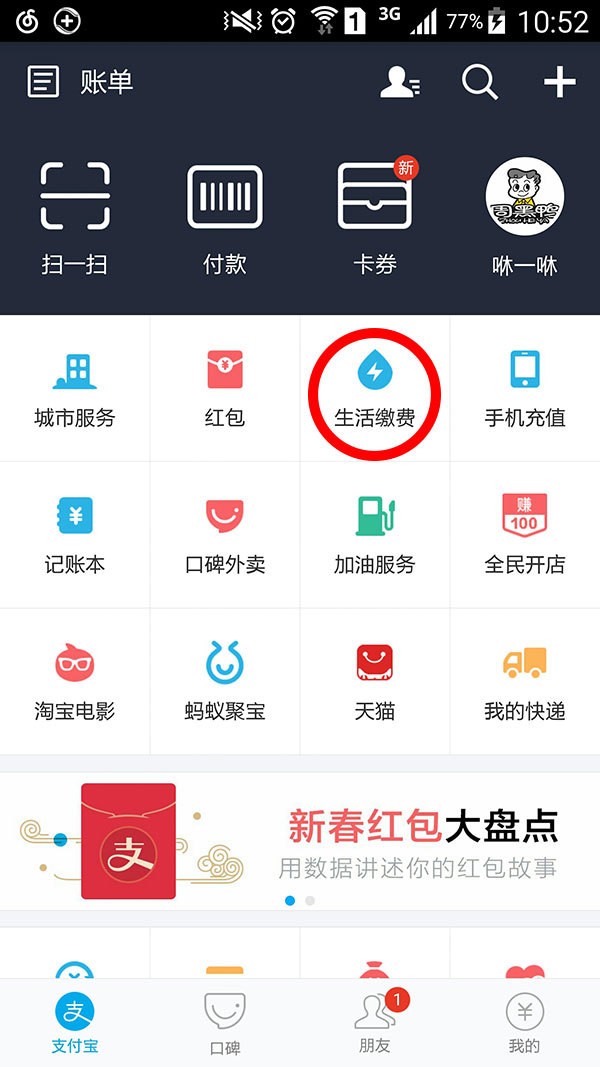Open the 账单 bills page
The height and width of the screenshot is (1067, 600).
coord(80,82)
